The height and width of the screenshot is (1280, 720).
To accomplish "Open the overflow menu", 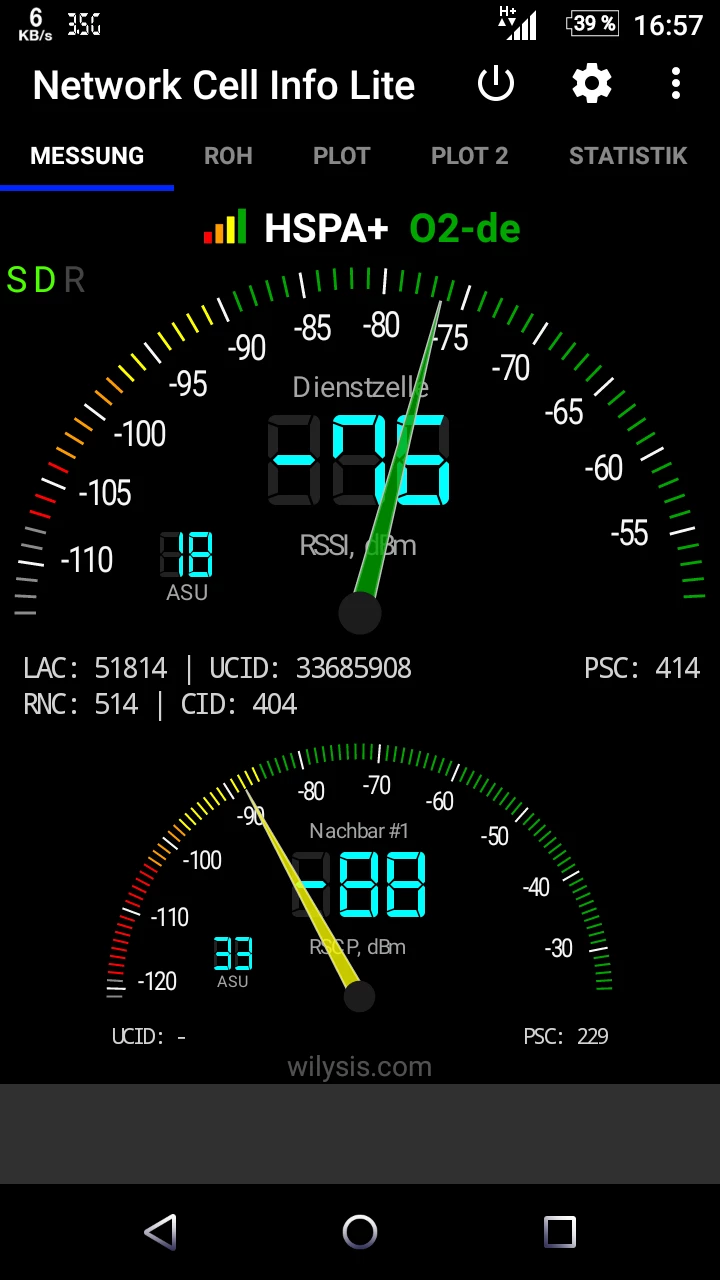I will click(676, 85).
